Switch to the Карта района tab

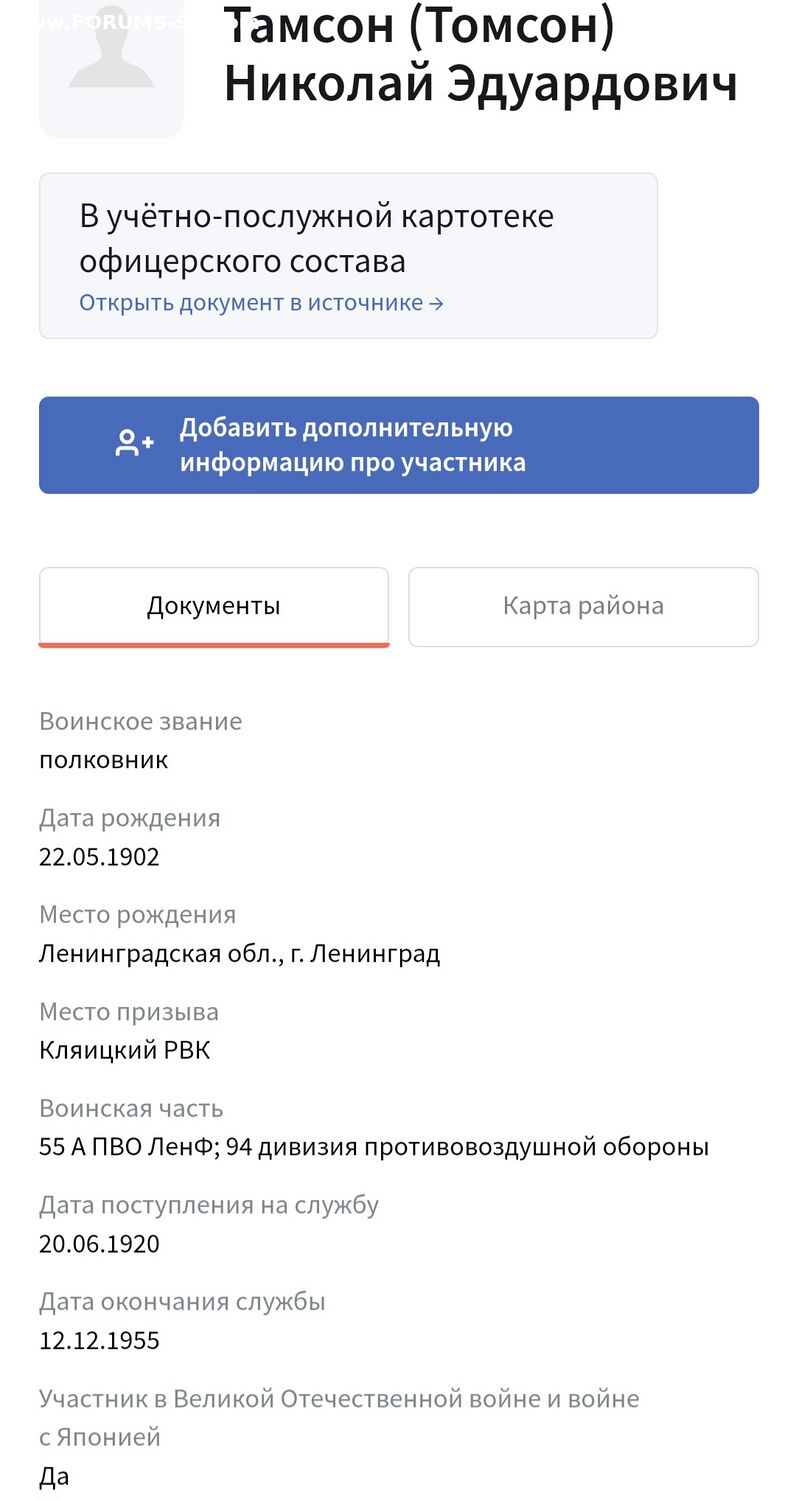(x=583, y=606)
